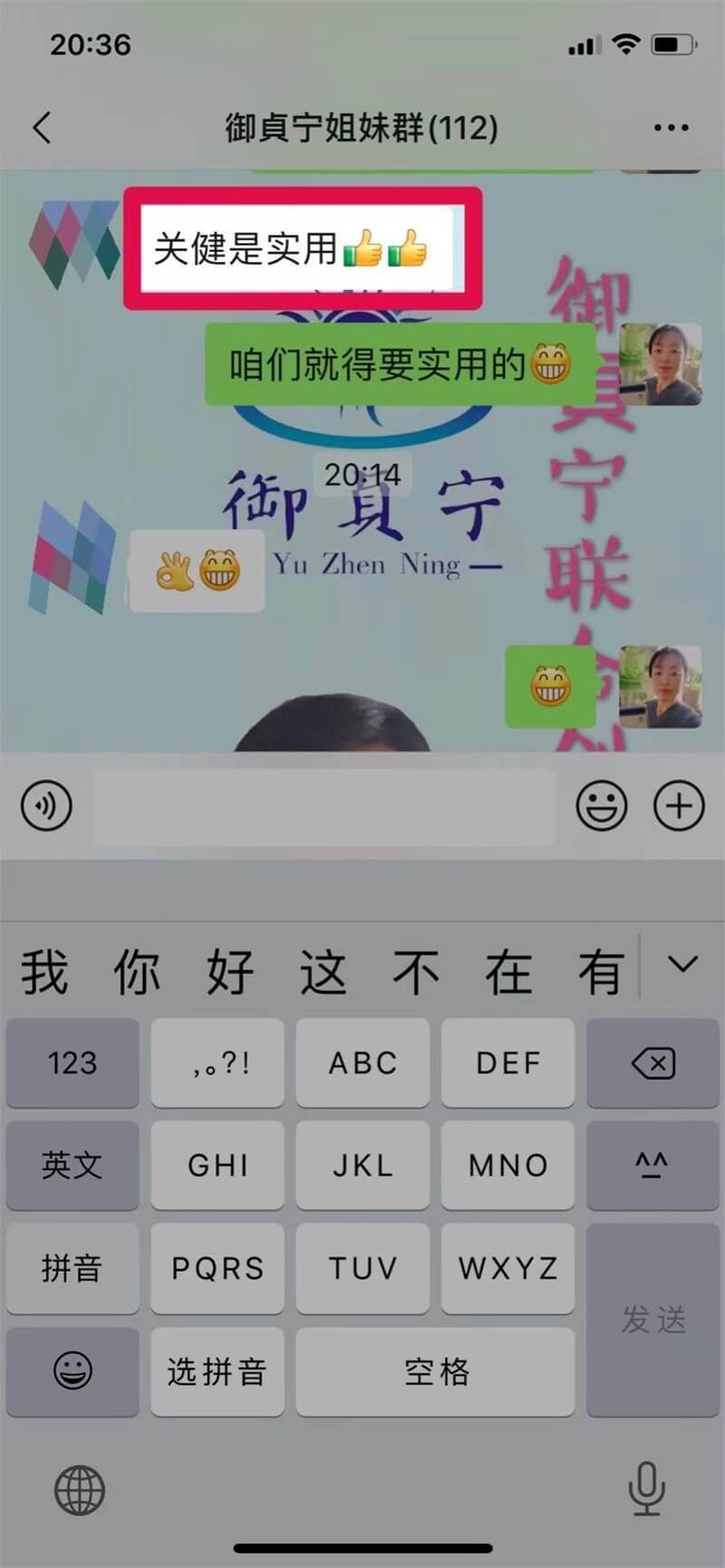Expand the candidate word list

point(682,965)
